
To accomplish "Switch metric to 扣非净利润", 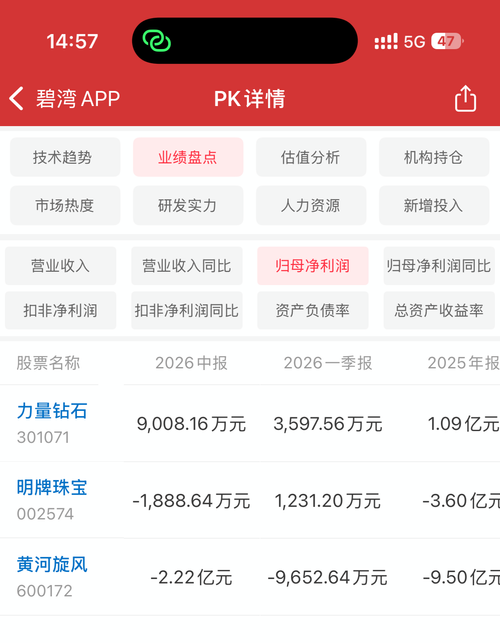I will coord(61,310).
